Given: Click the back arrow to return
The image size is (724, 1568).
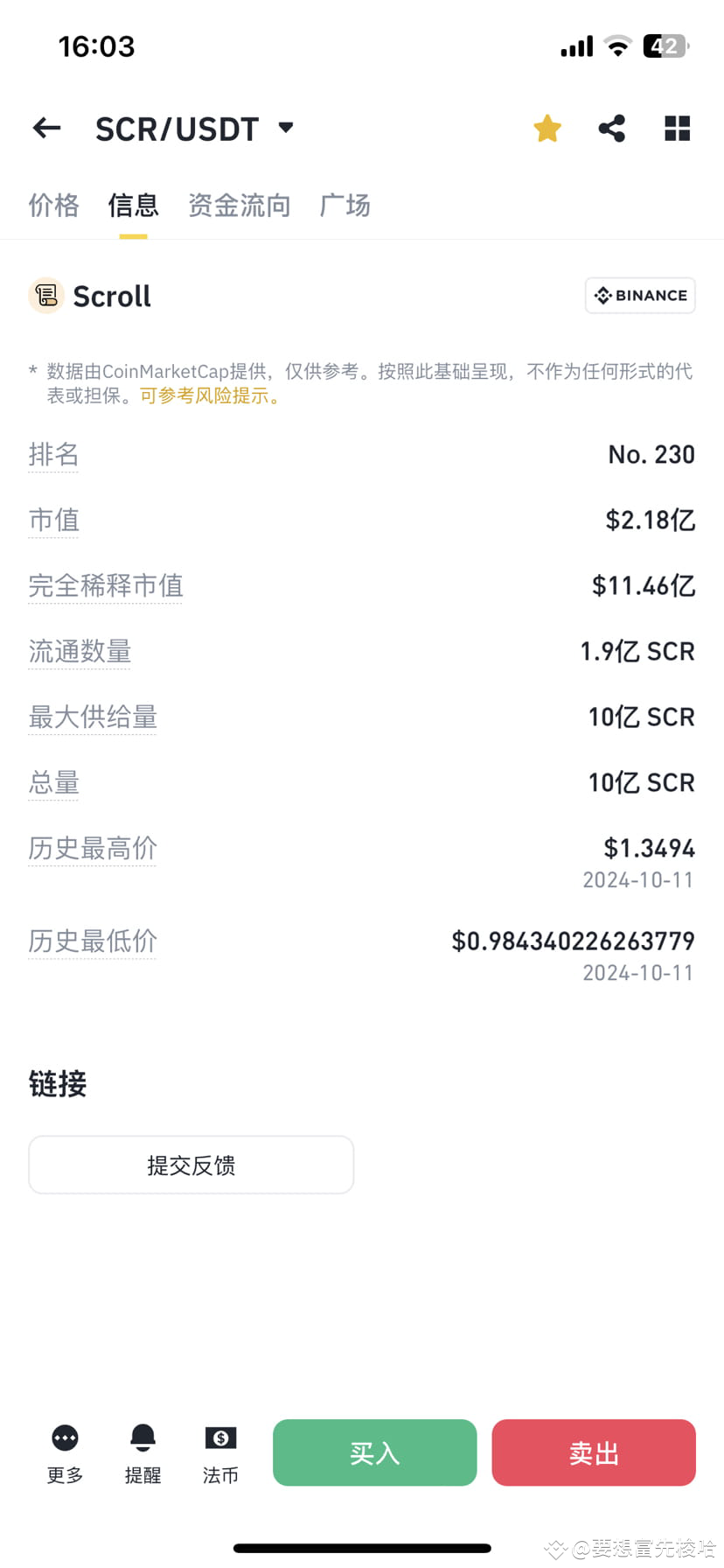Looking at the screenshot, I should (45, 128).
